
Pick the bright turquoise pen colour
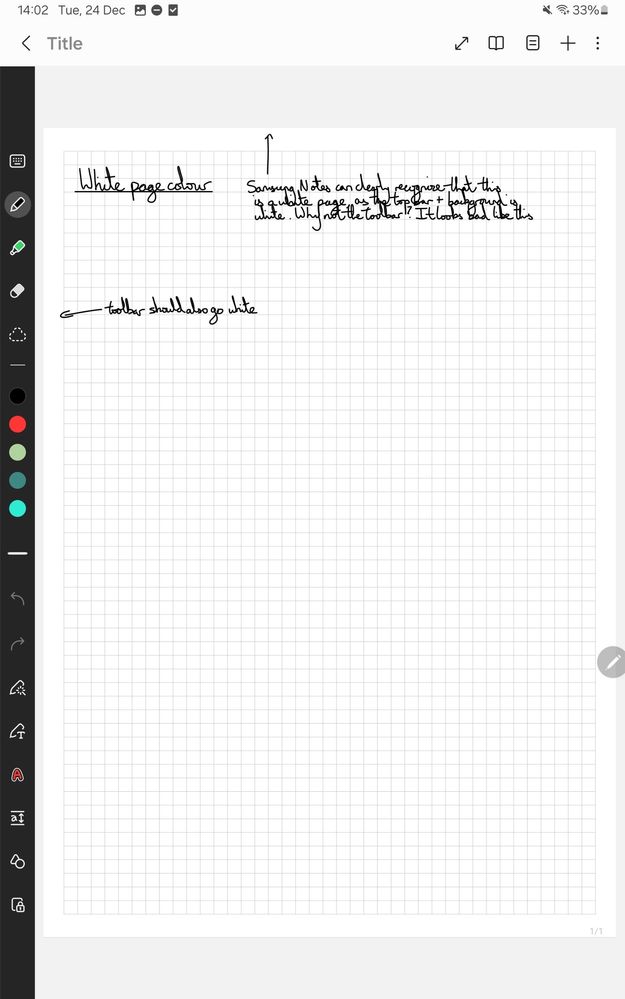pyautogui.click(x=17, y=509)
